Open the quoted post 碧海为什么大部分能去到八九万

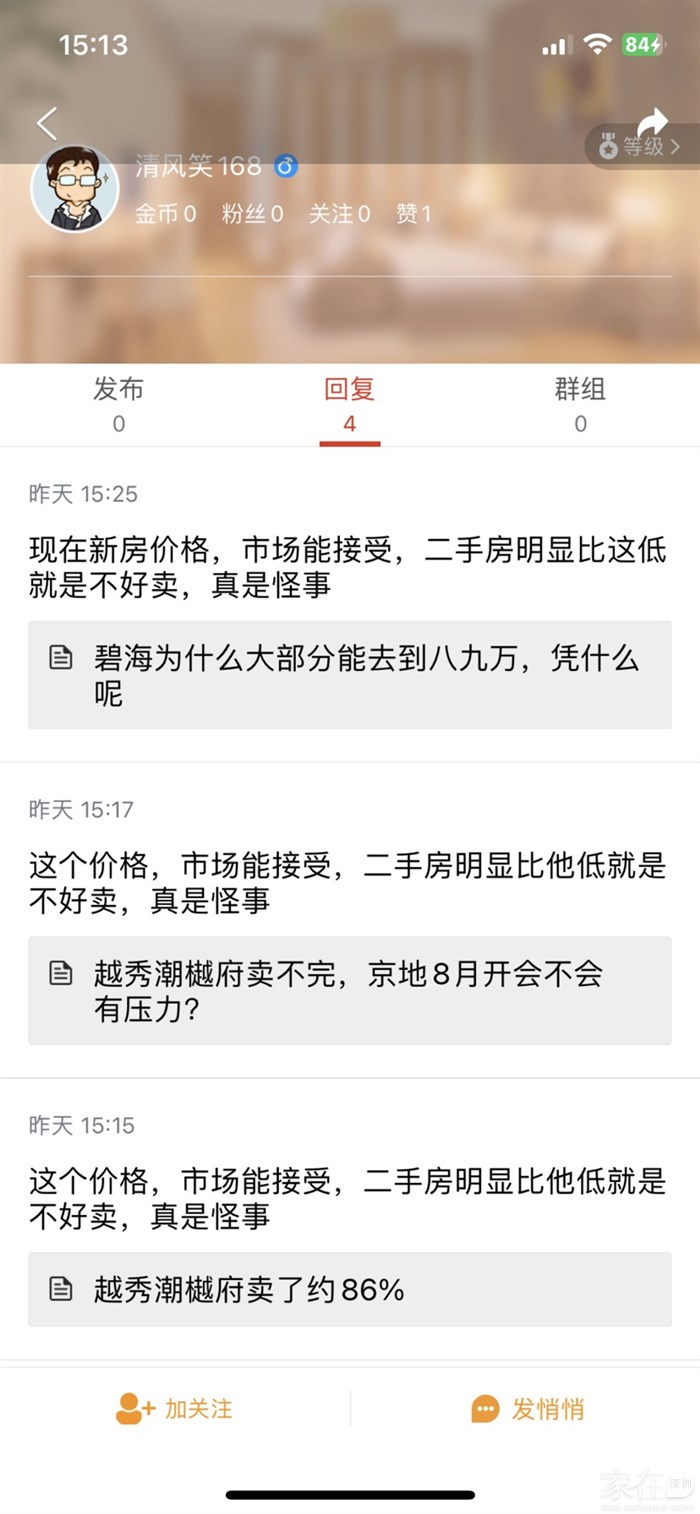point(349,675)
